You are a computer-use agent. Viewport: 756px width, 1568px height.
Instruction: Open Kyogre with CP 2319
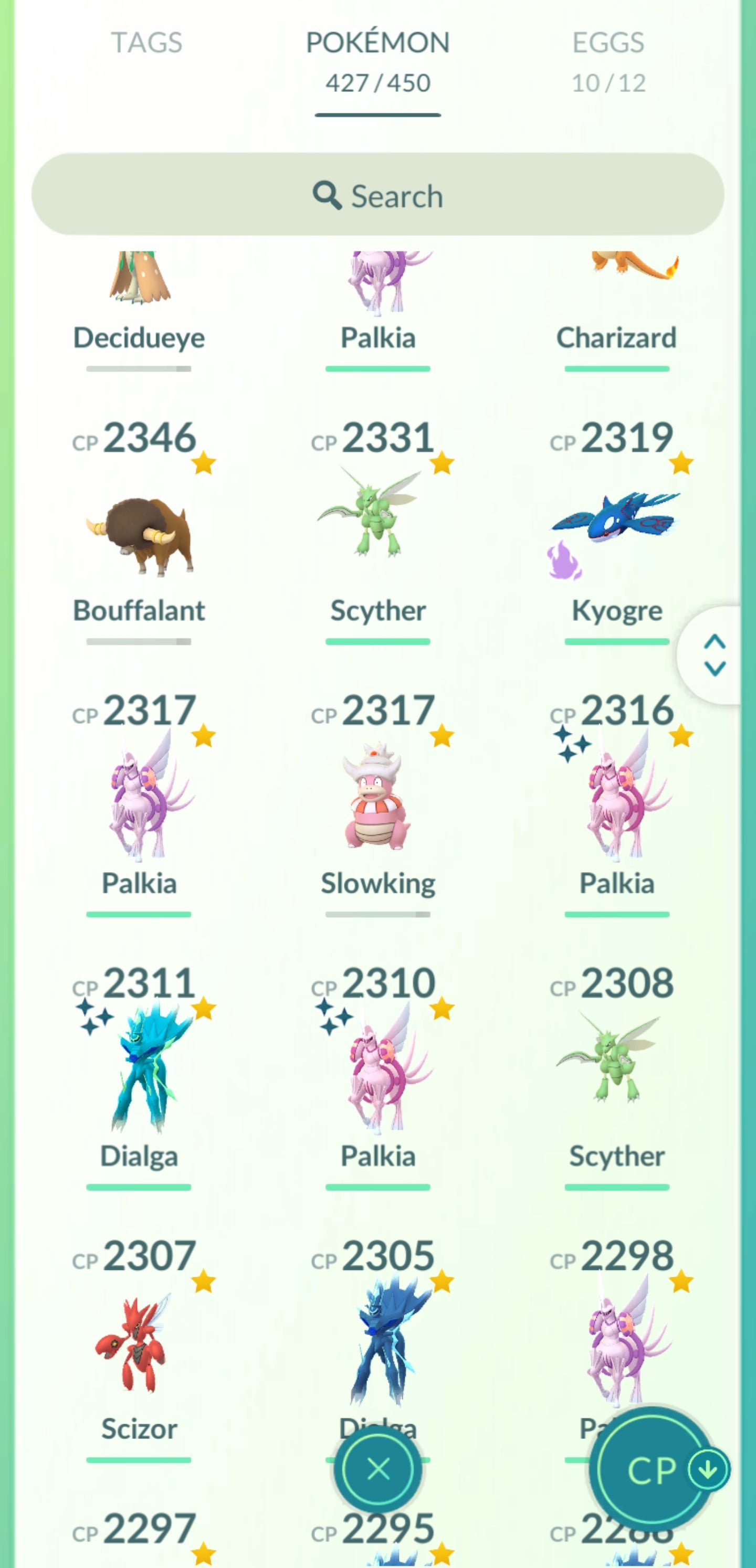[x=616, y=524]
